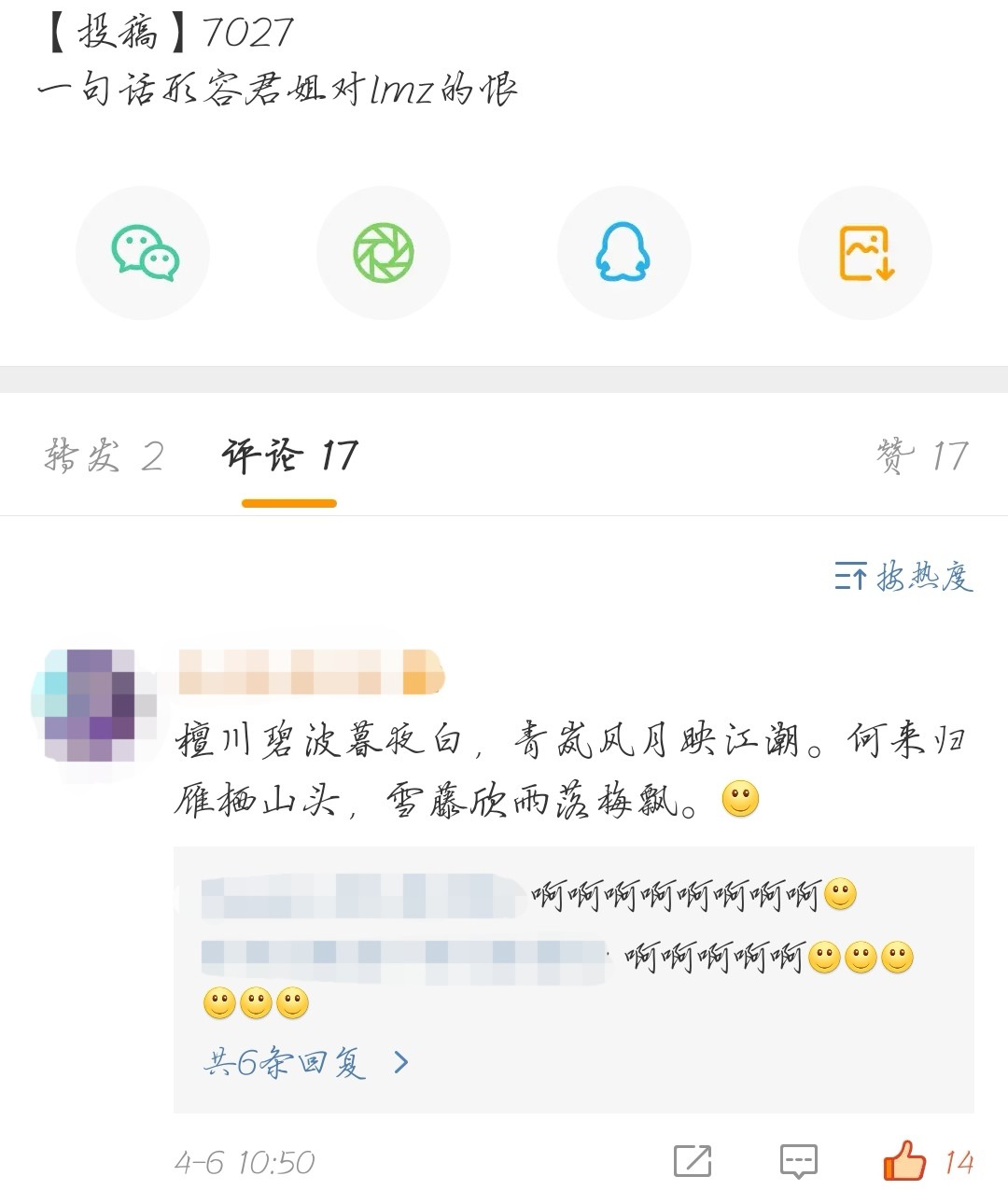Switch to the 转发 tab
The height and width of the screenshot is (1190, 1008).
click(104, 456)
